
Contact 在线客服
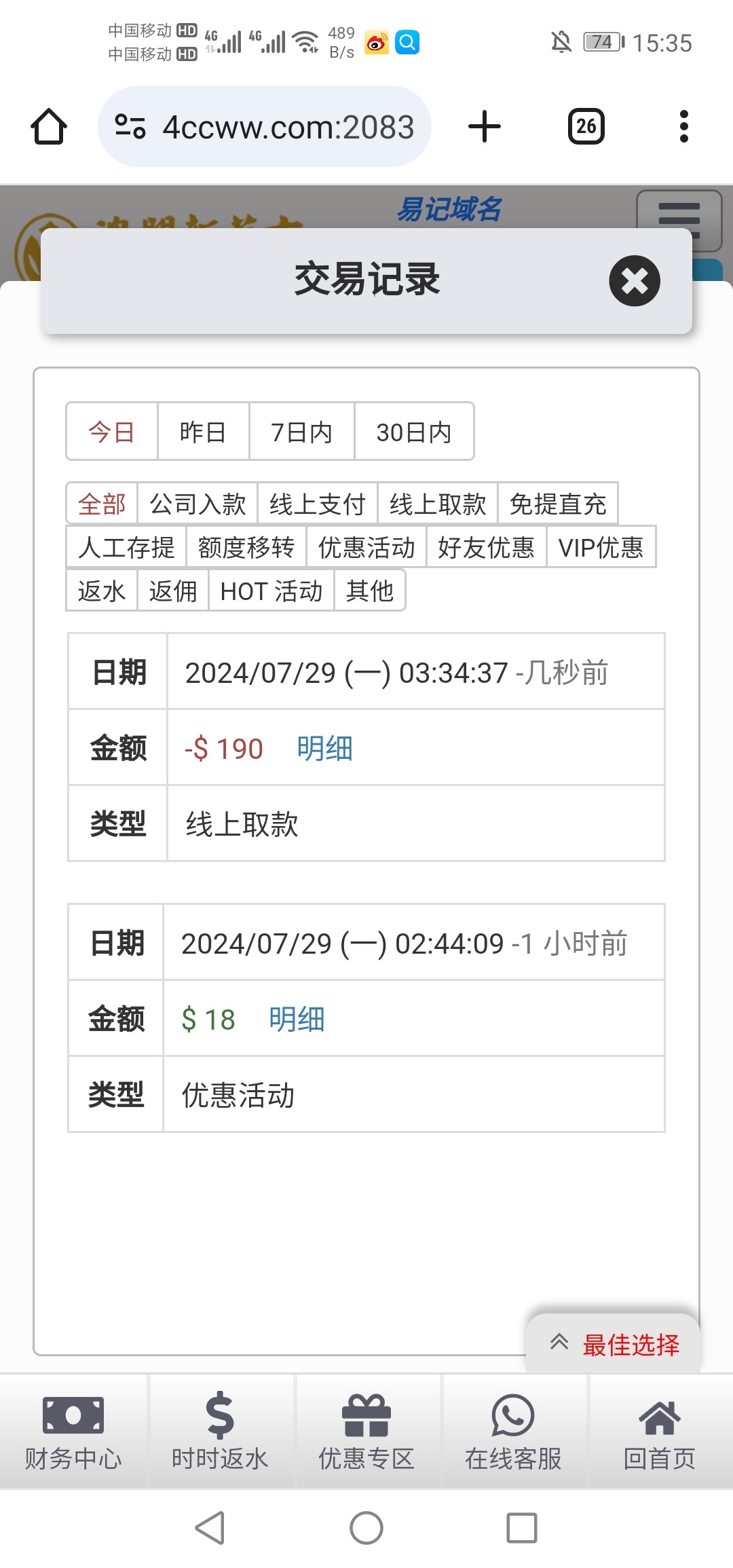[x=513, y=1431]
